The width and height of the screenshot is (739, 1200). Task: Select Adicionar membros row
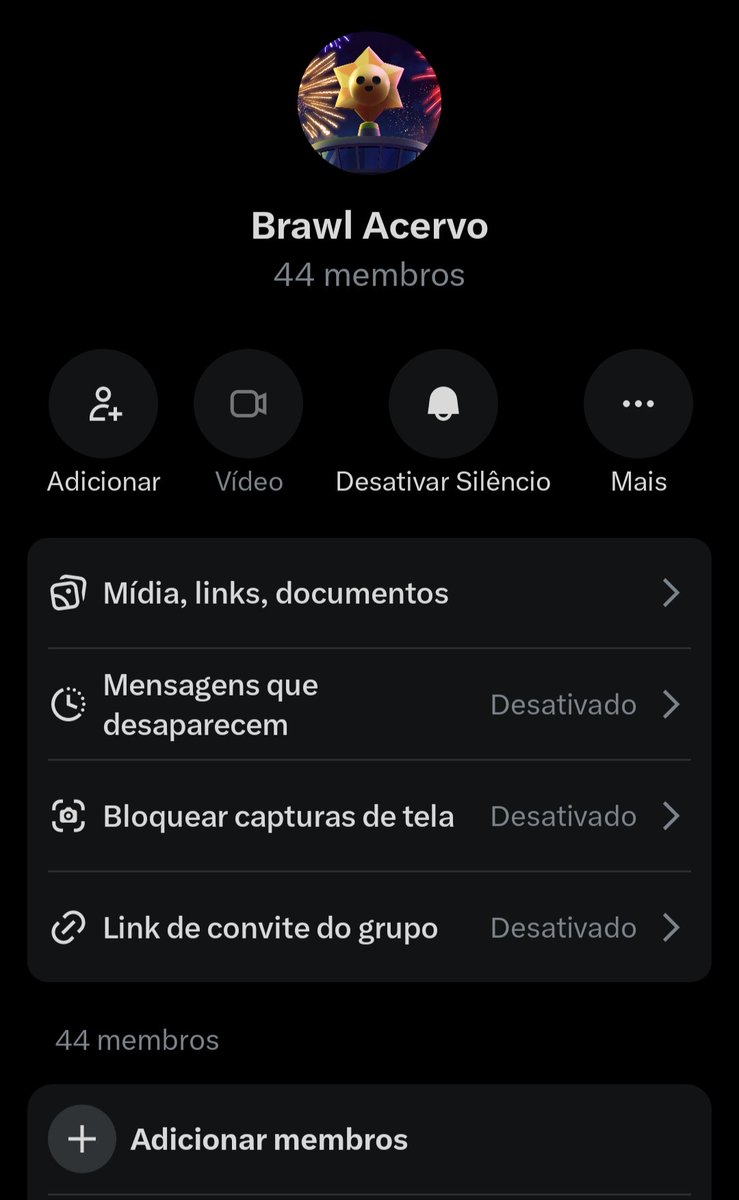(369, 1139)
